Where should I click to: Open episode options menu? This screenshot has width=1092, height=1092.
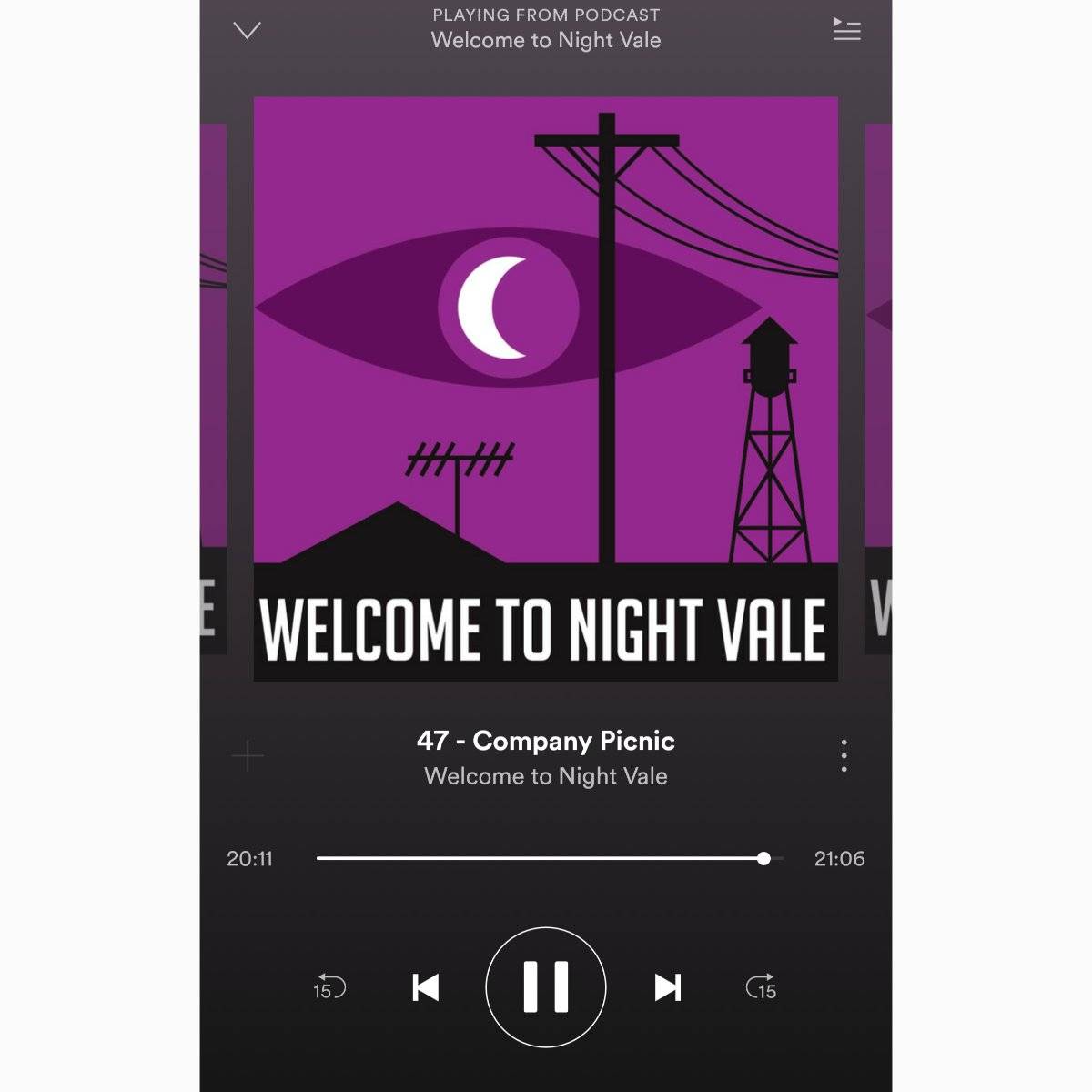click(844, 756)
